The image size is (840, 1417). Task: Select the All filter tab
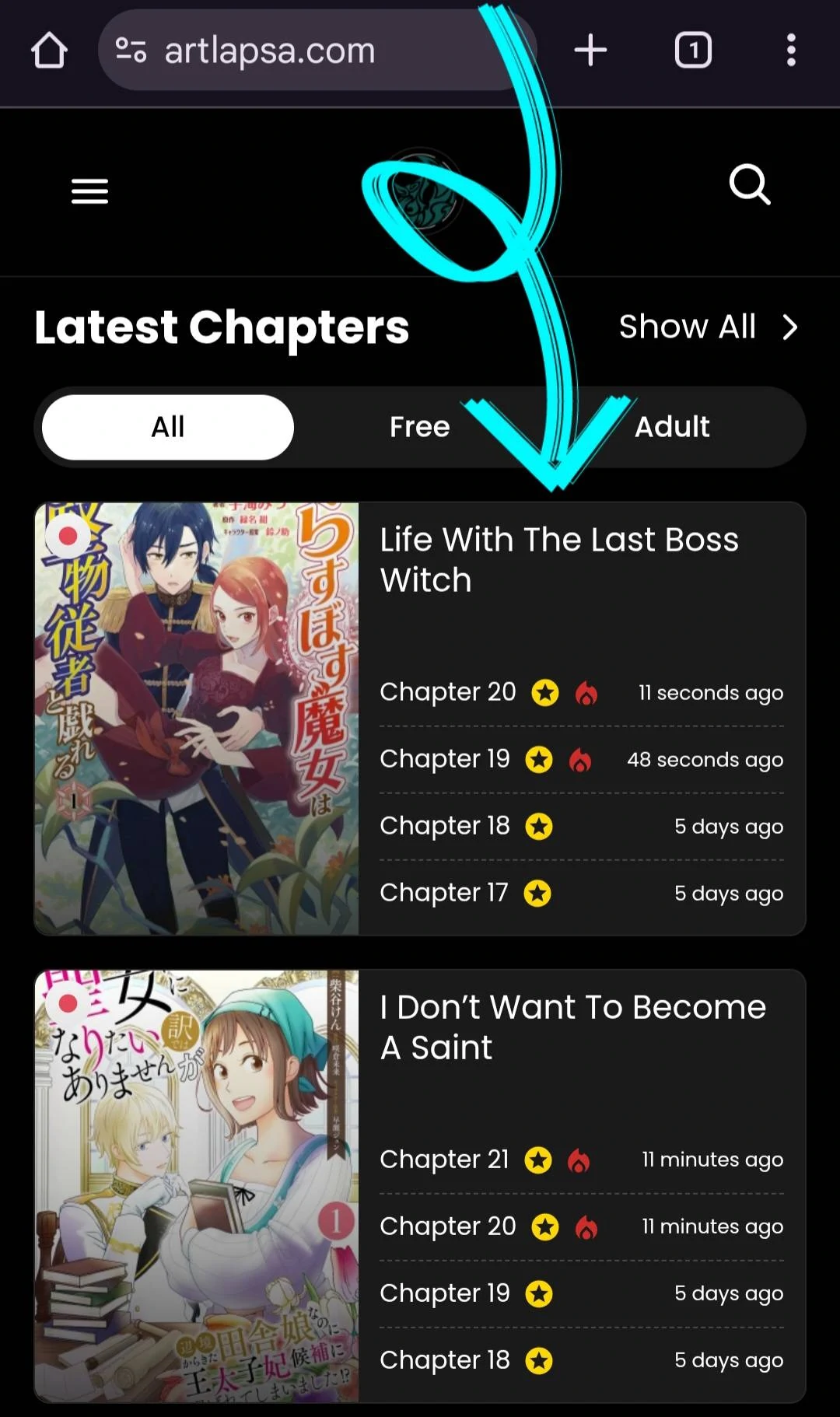click(168, 427)
